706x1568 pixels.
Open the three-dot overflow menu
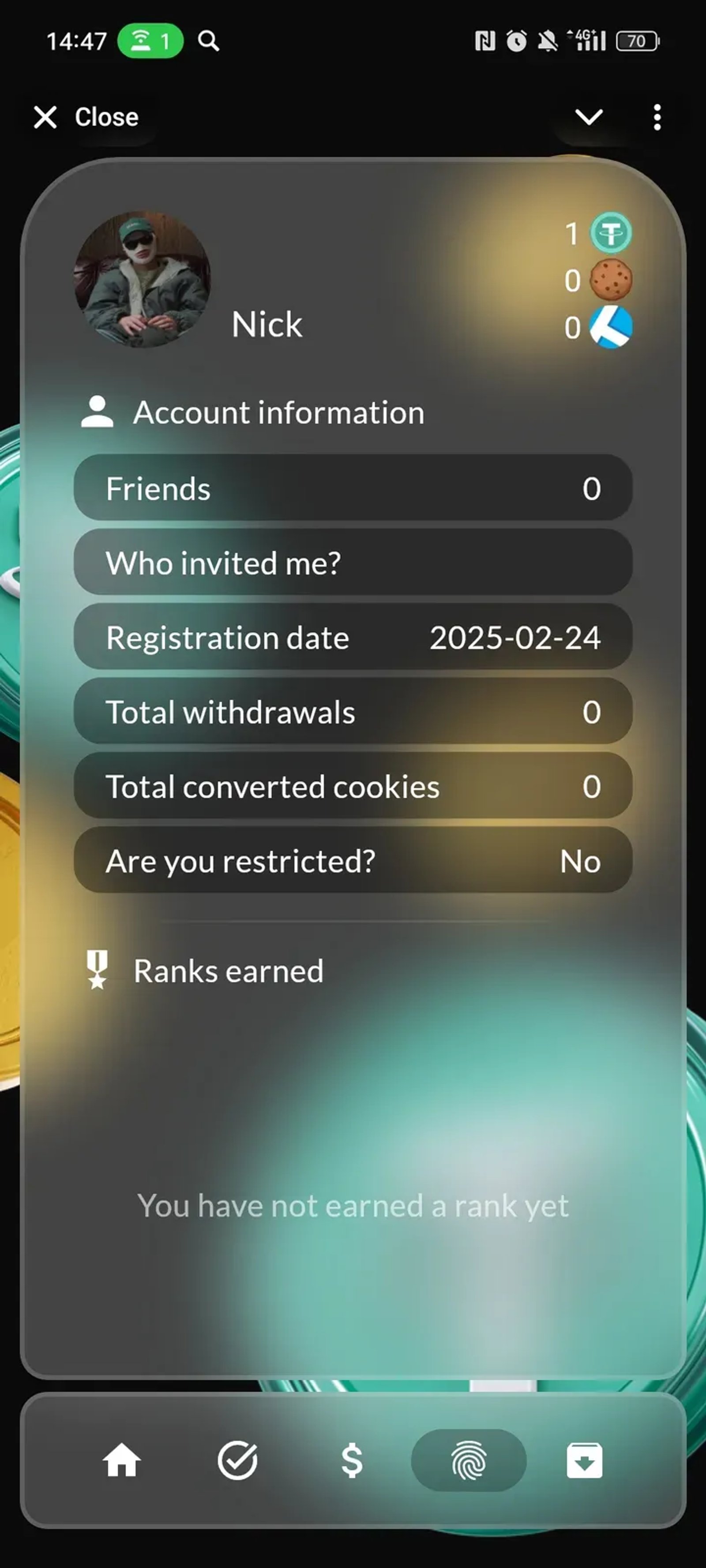coord(657,117)
